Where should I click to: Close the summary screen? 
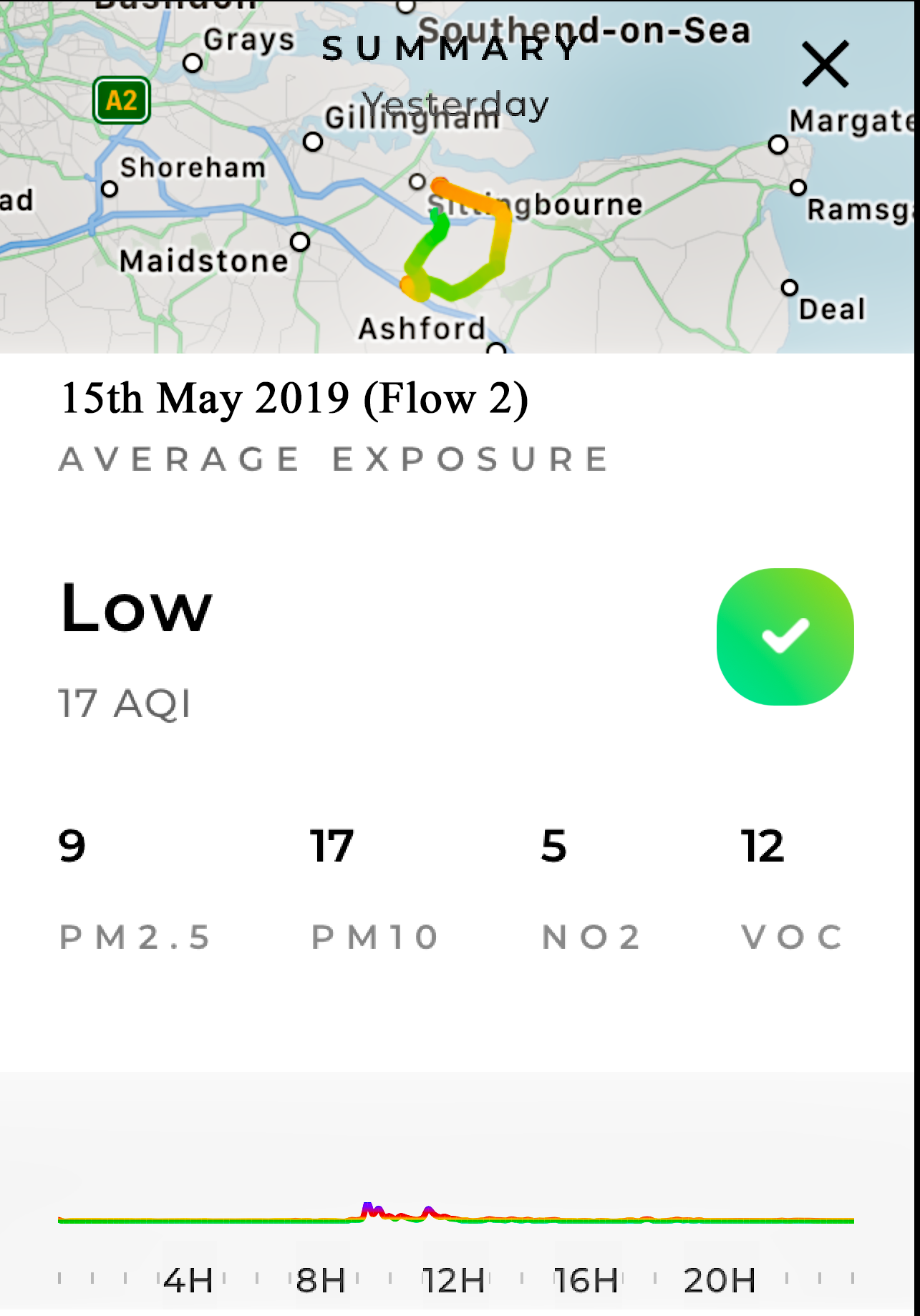click(825, 64)
